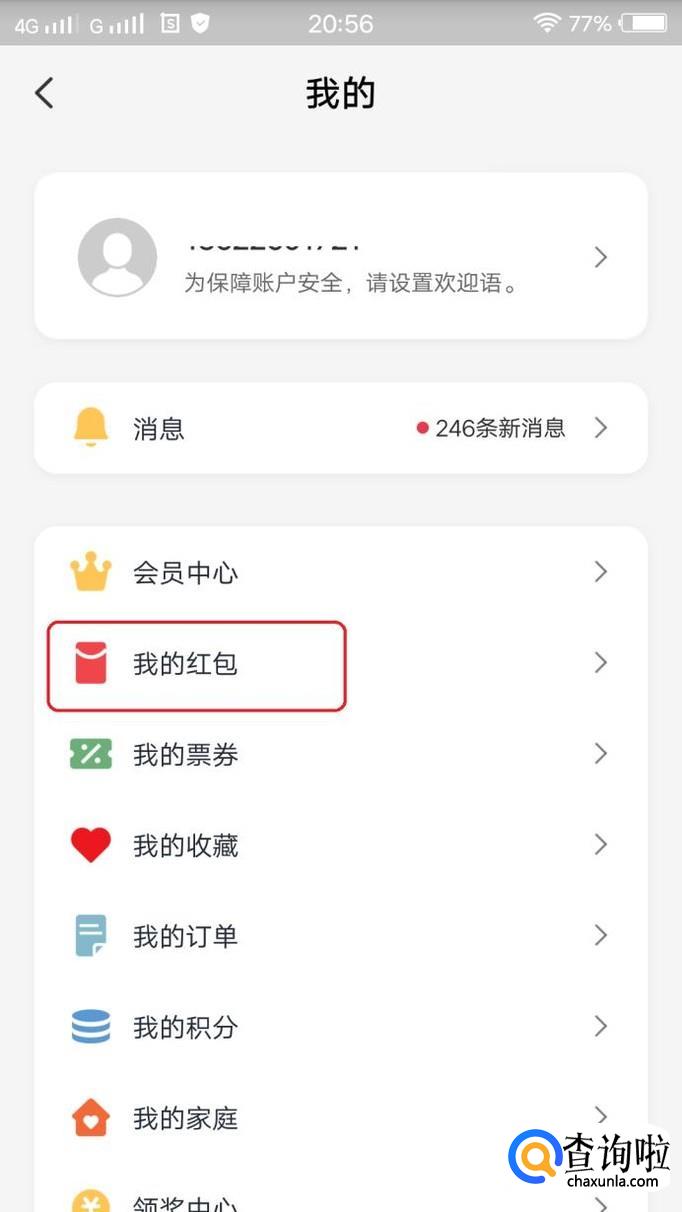This screenshot has width=682, height=1212.
Task: Open the account profile card
Action: coord(340,256)
